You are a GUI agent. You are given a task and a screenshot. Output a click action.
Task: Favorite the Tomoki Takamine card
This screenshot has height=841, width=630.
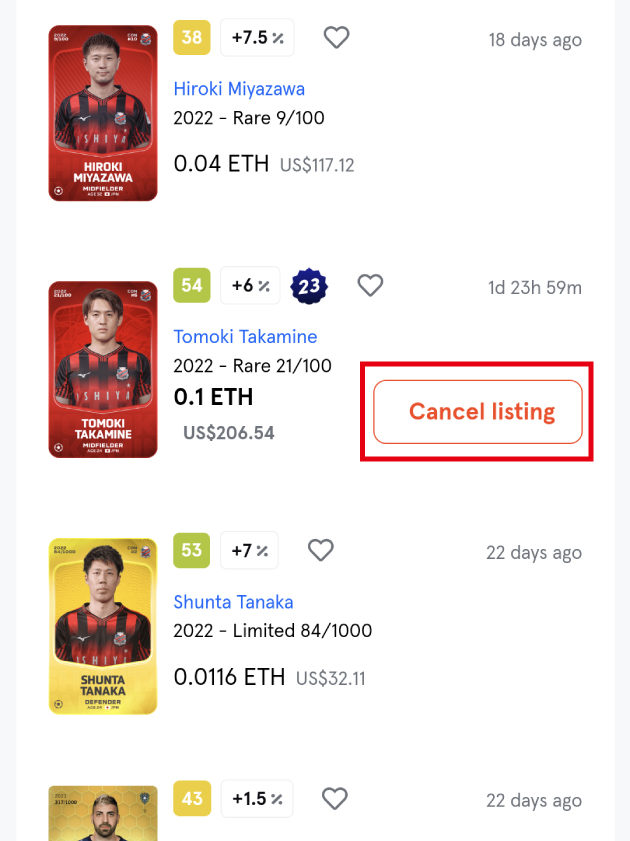point(370,286)
